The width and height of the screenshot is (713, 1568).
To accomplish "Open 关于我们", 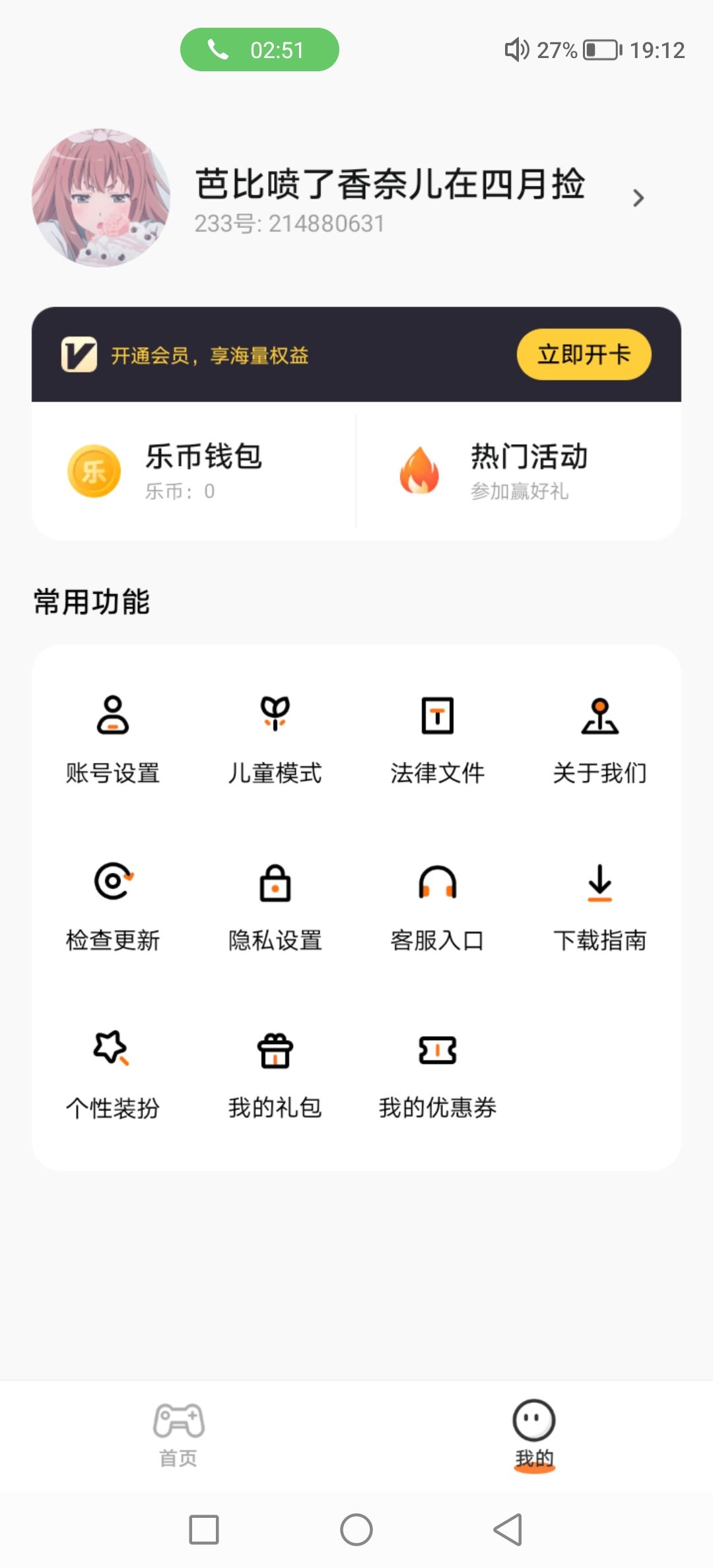I will click(599, 738).
